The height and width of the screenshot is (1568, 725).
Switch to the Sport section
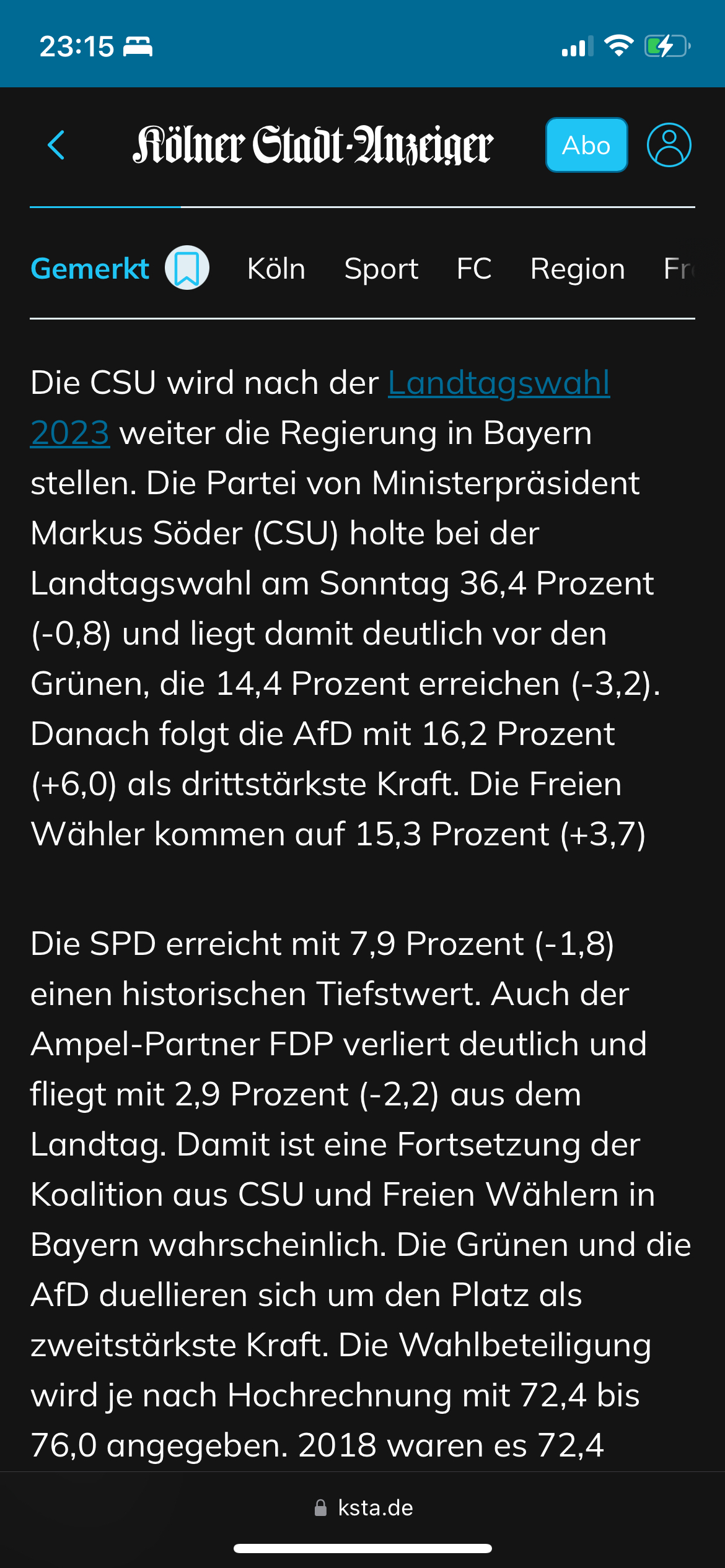coord(381,269)
